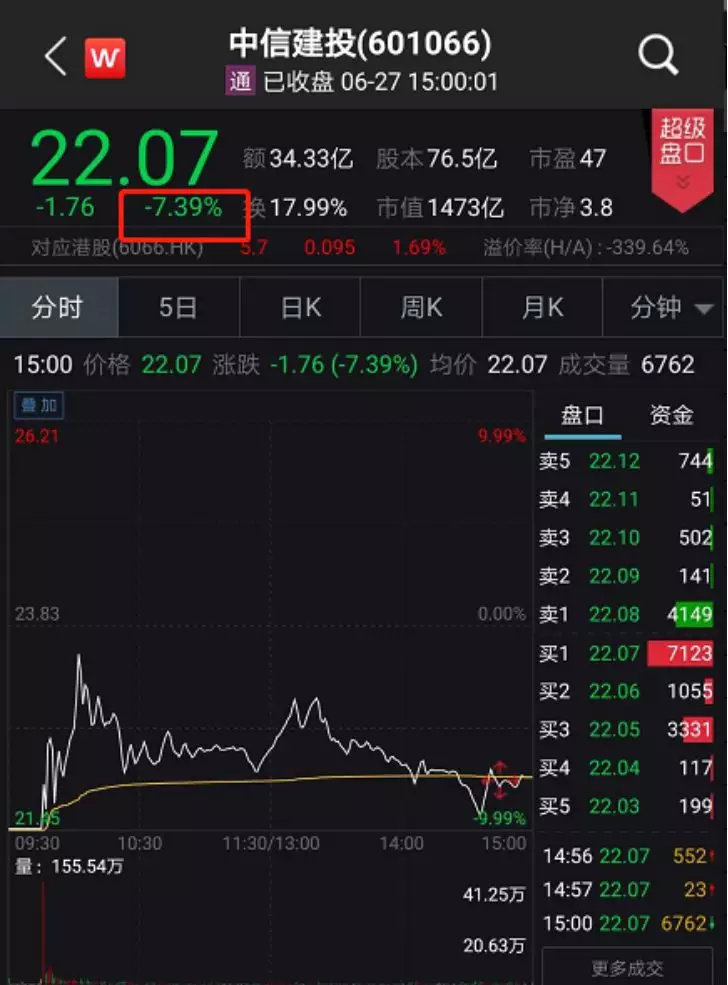728x985 pixels.
Task: Select the 月K chart tab
Action: 542,307
